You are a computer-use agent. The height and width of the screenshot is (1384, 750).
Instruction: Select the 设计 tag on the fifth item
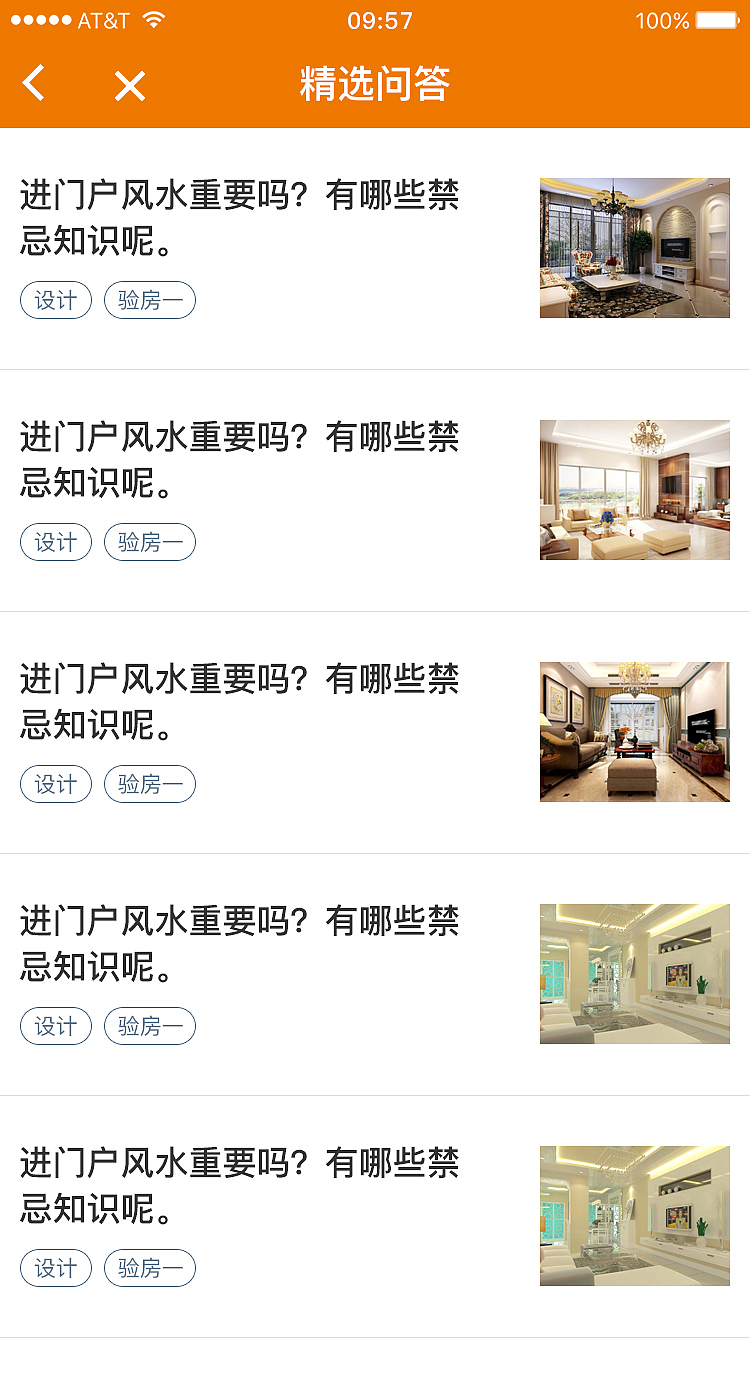pyautogui.click(x=55, y=1268)
